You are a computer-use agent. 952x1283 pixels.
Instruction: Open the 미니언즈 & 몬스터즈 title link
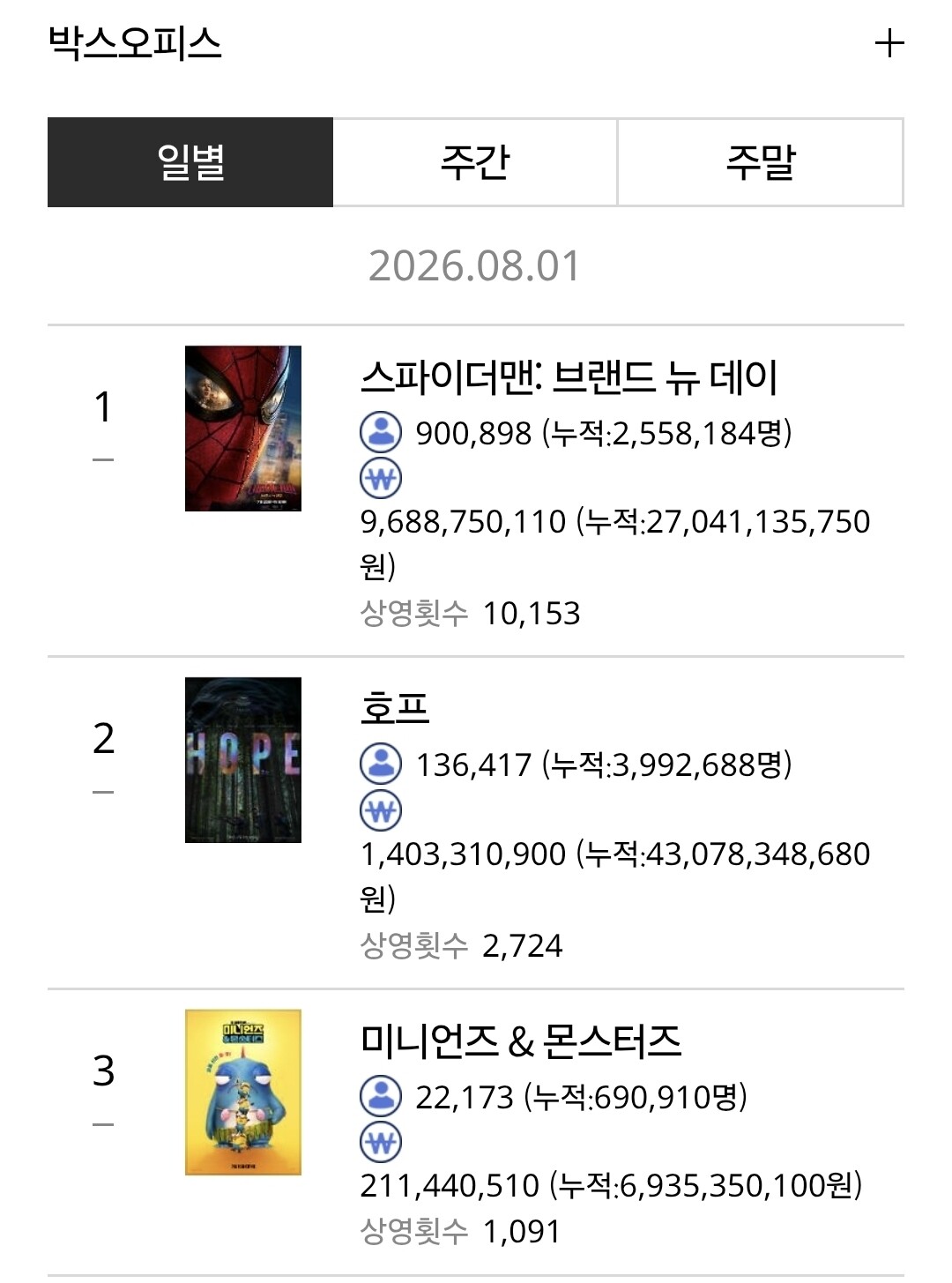tap(521, 1041)
